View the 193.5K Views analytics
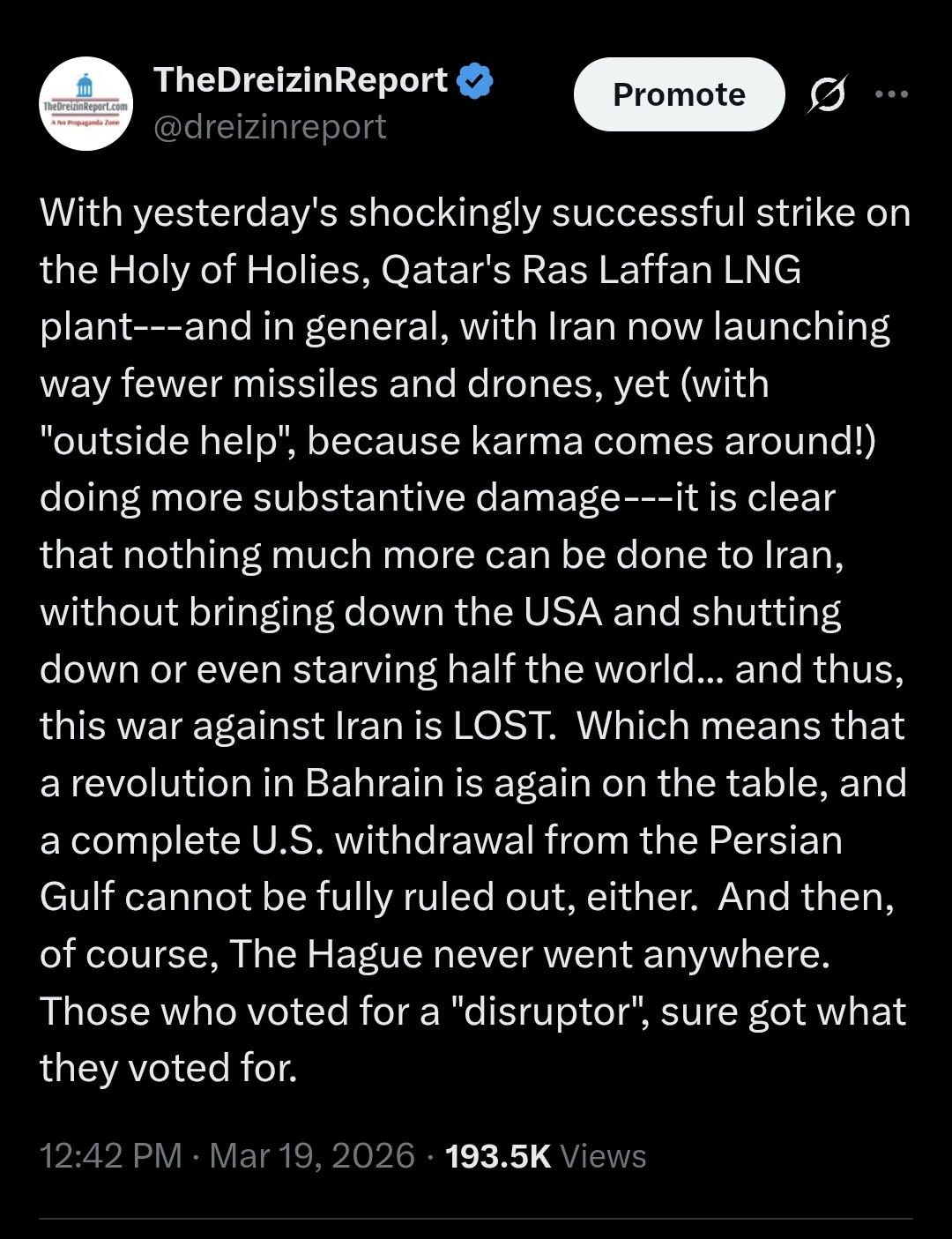The height and width of the screenshot is (1239, 952). [546, 1156]
